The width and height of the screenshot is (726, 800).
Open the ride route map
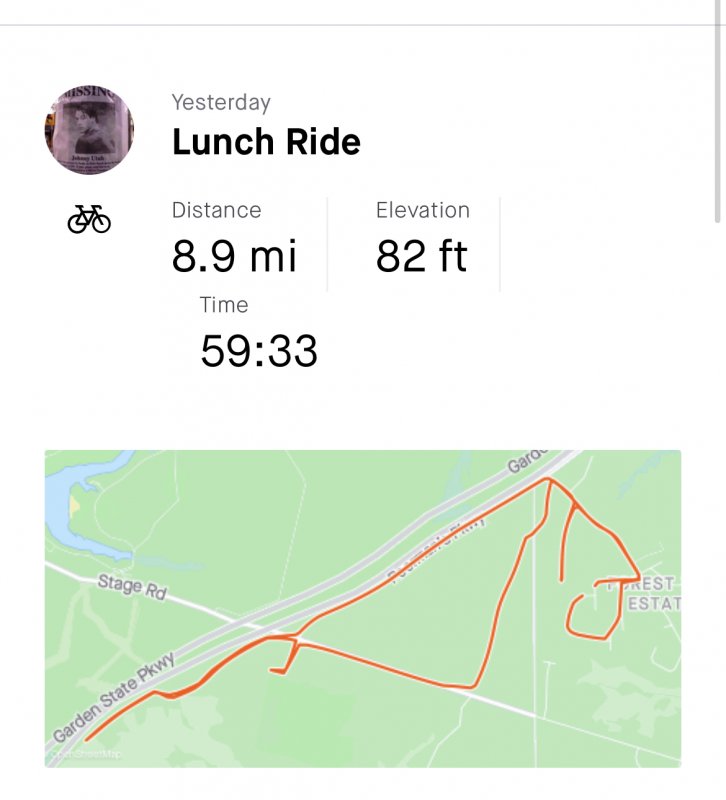click(362, 608)
